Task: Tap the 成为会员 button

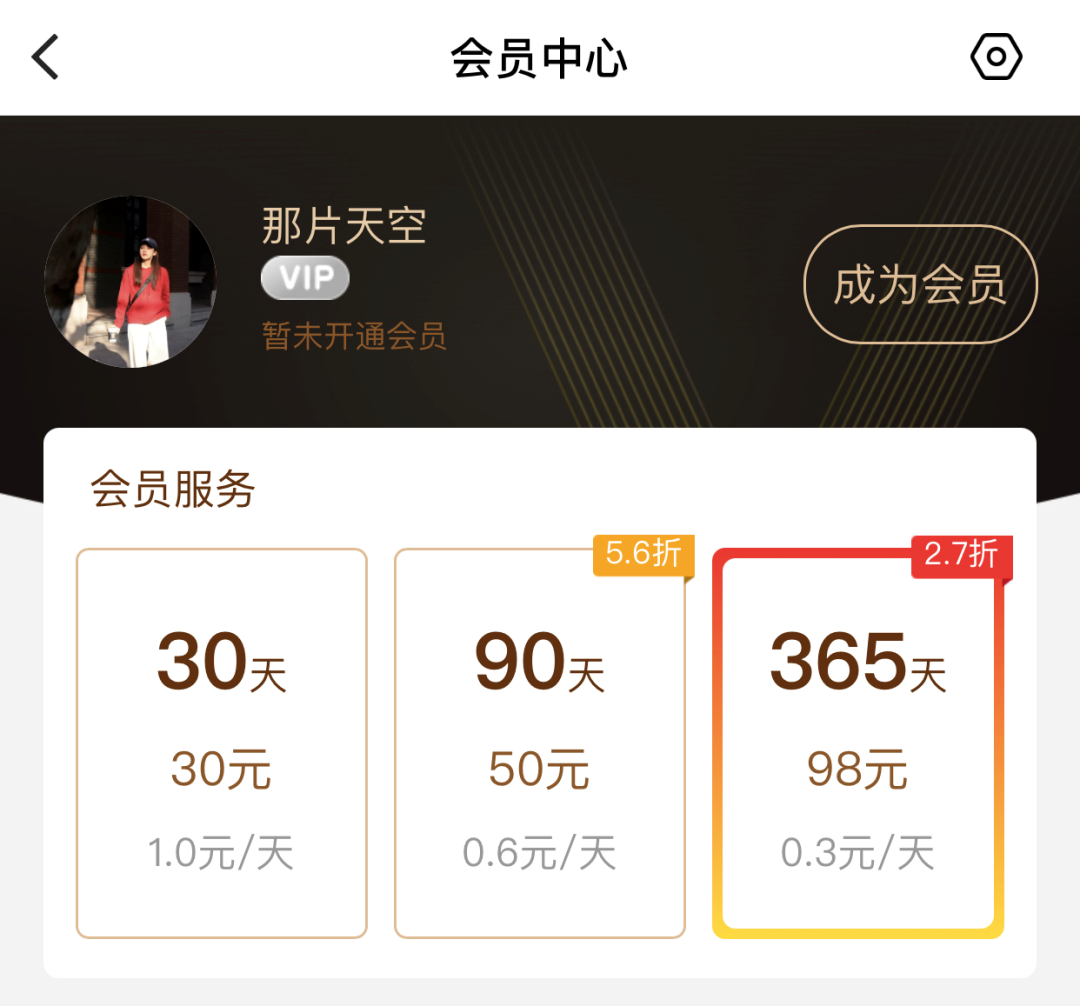Action: (920, 285)
